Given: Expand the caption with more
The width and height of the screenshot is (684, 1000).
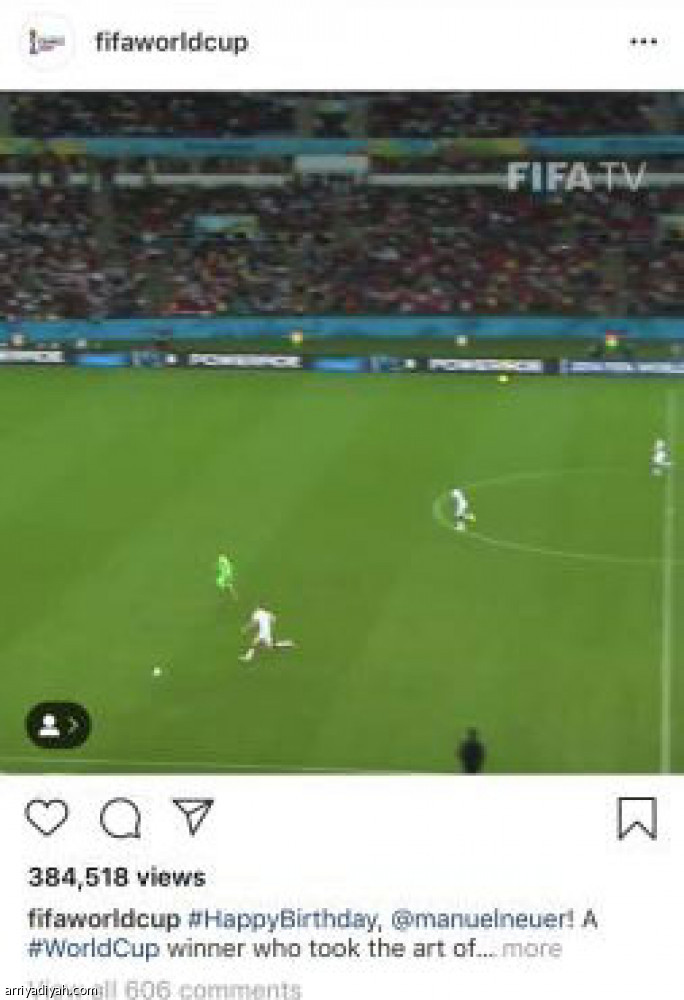Looking at the screenshot, I should (x=531, y=948).
